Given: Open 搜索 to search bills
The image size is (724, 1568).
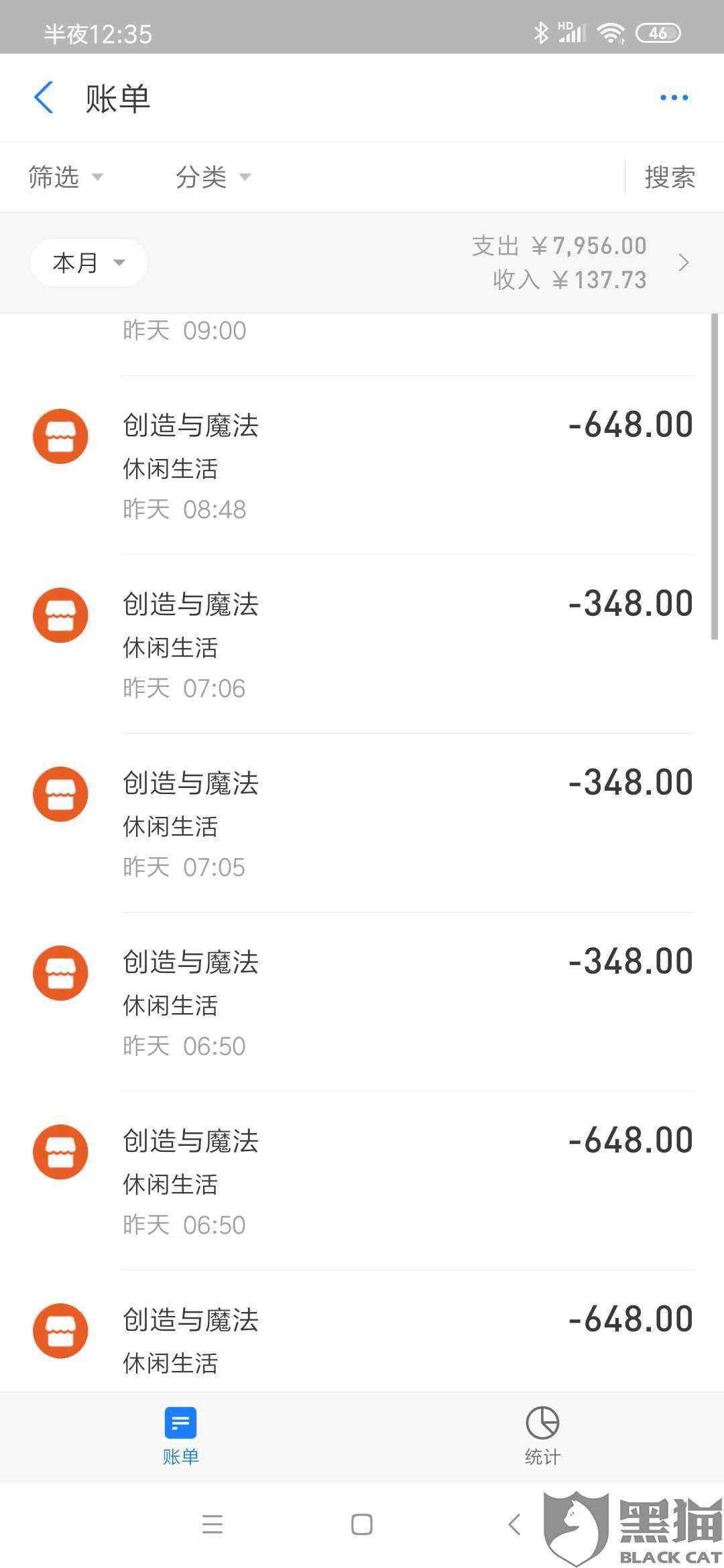Looking at the screenshot, I should coord(670,177).
